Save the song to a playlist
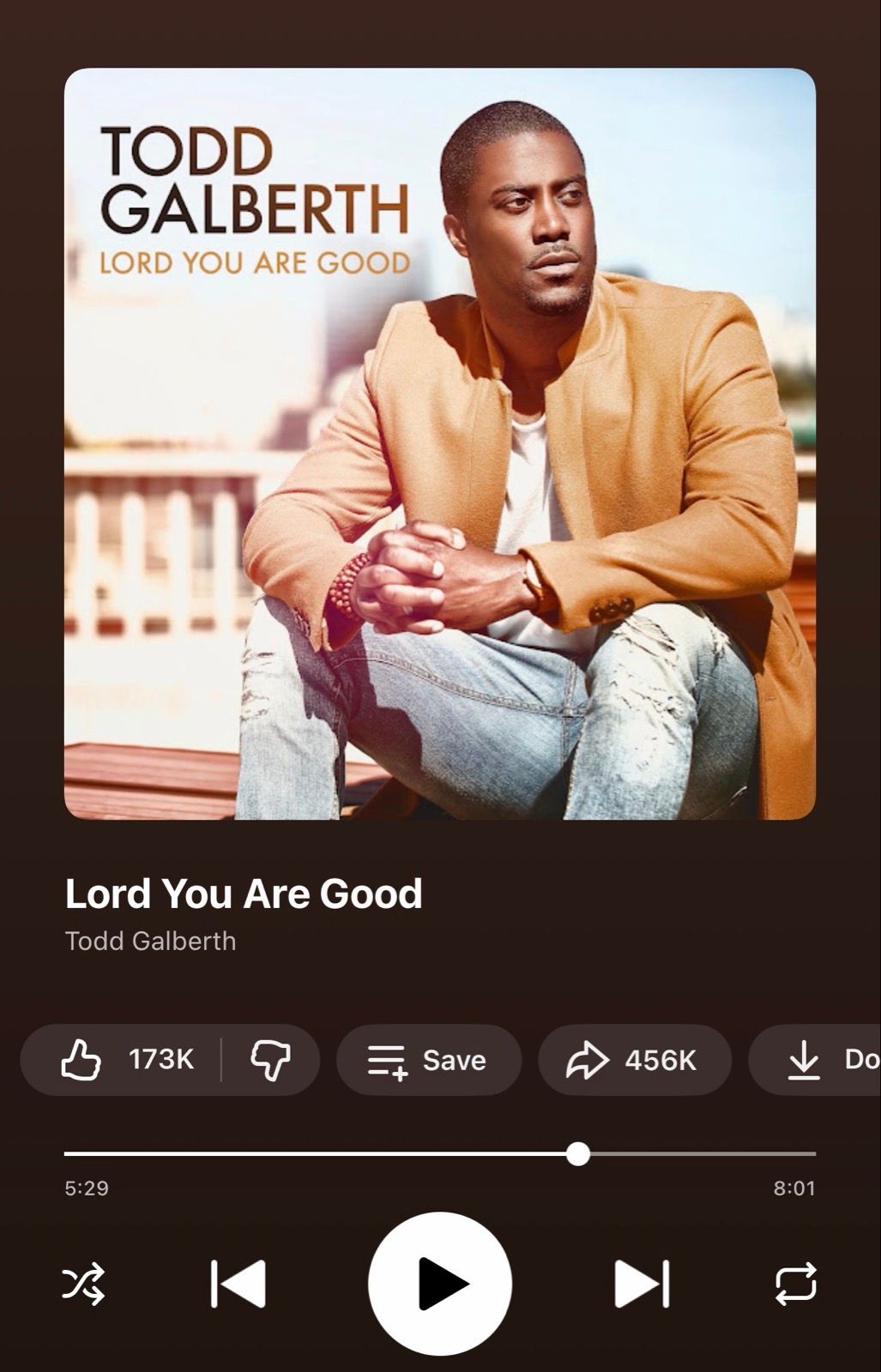The image size is (881, 1372). point(428,1060)
